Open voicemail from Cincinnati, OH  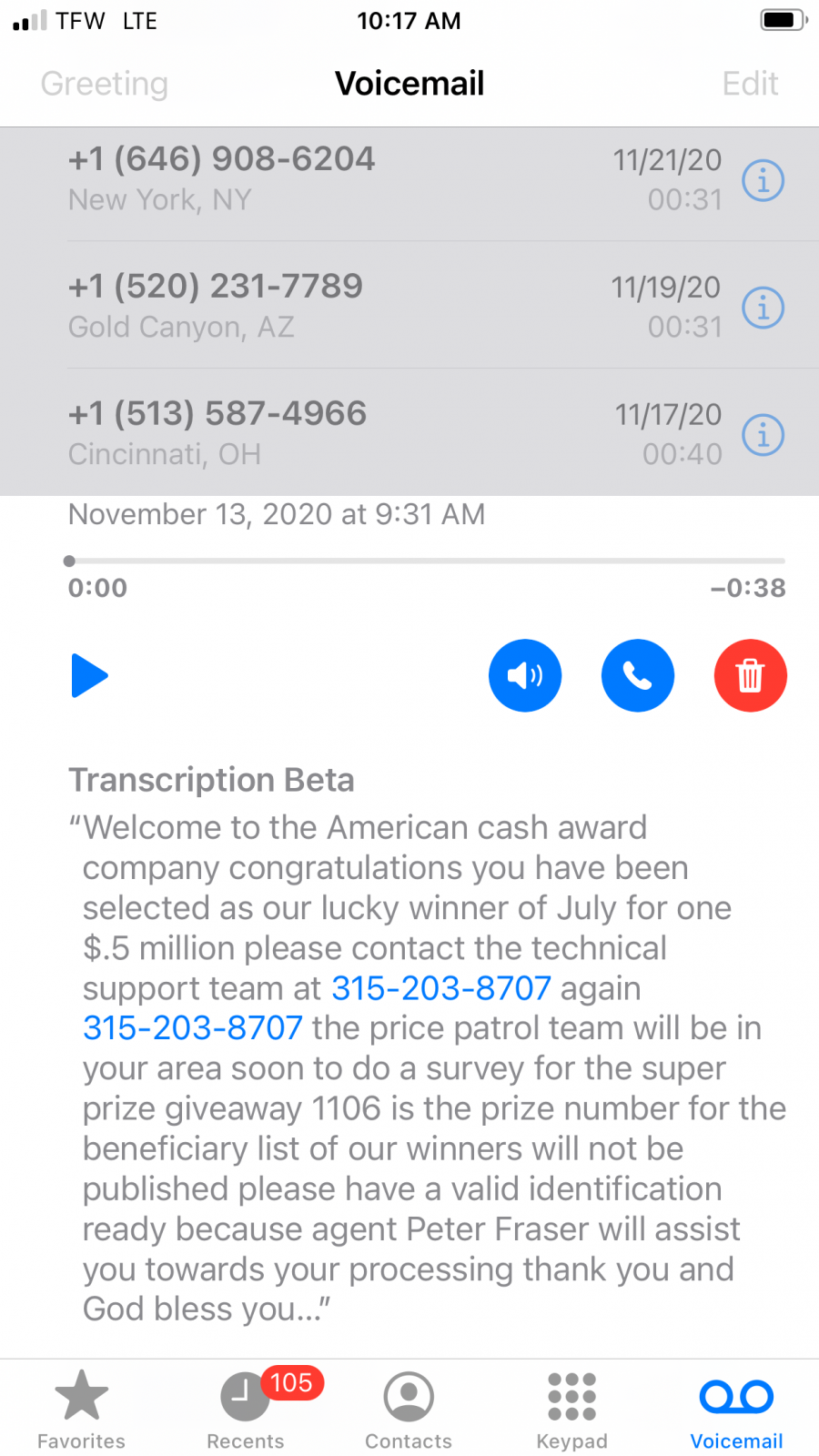coord(364,433)
